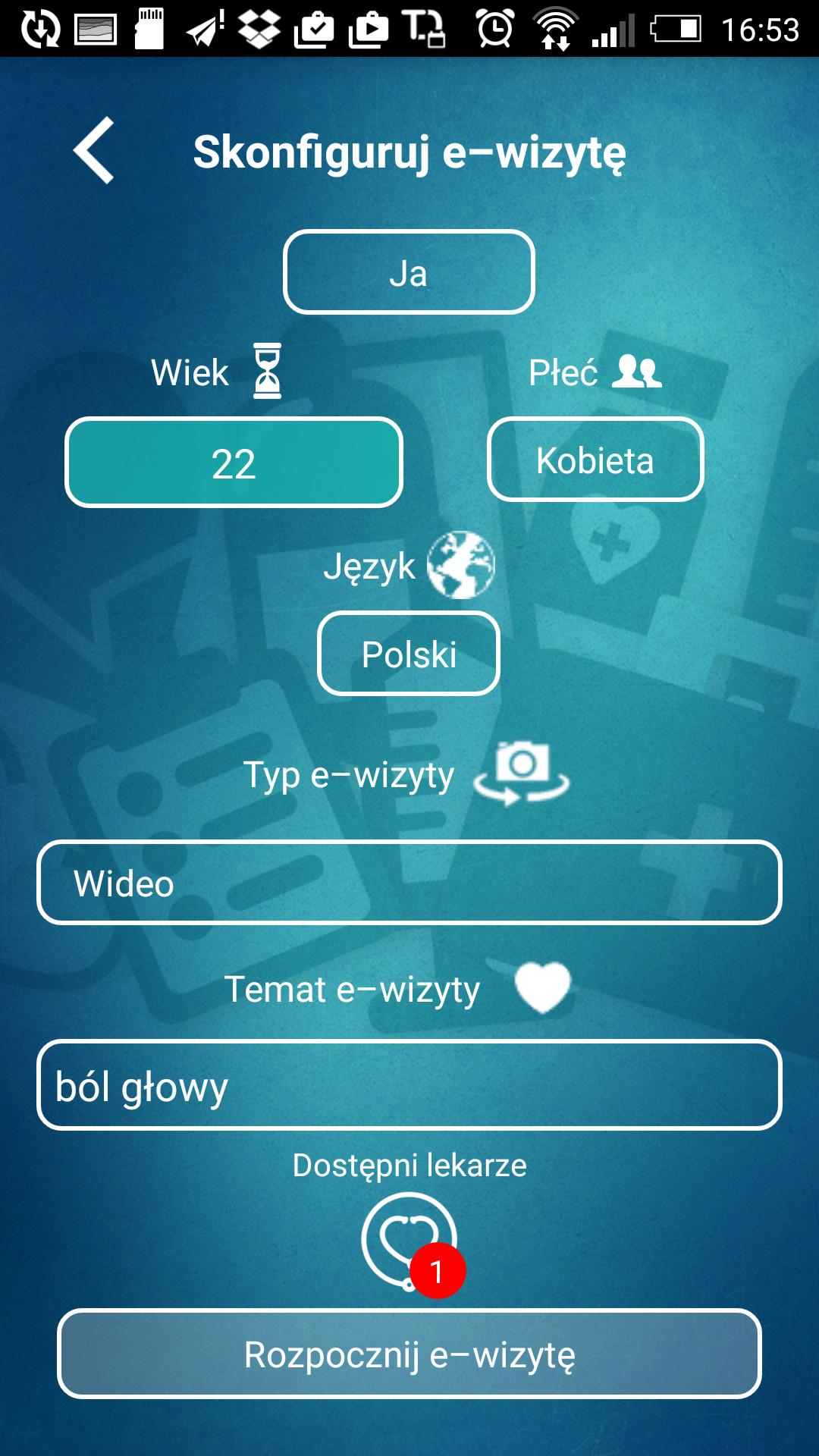Image resolution: width=819 pixels, height=1456 pixels.
Task: Choose e-visit type Wideo dropdown
Action: [409, 883]
